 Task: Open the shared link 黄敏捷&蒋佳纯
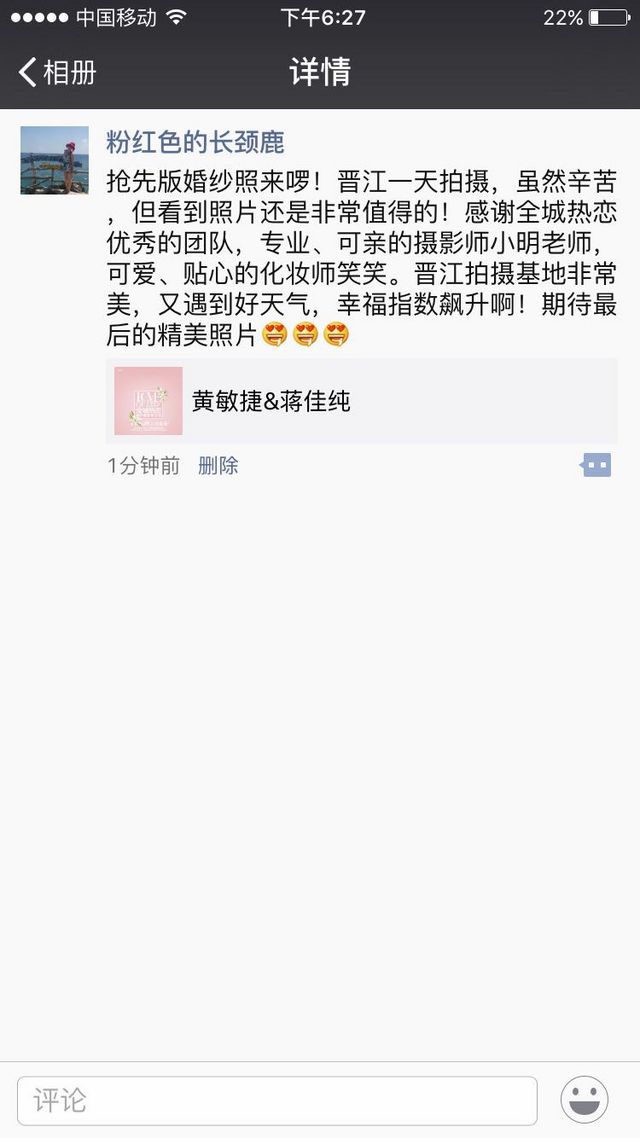point(361,401)
